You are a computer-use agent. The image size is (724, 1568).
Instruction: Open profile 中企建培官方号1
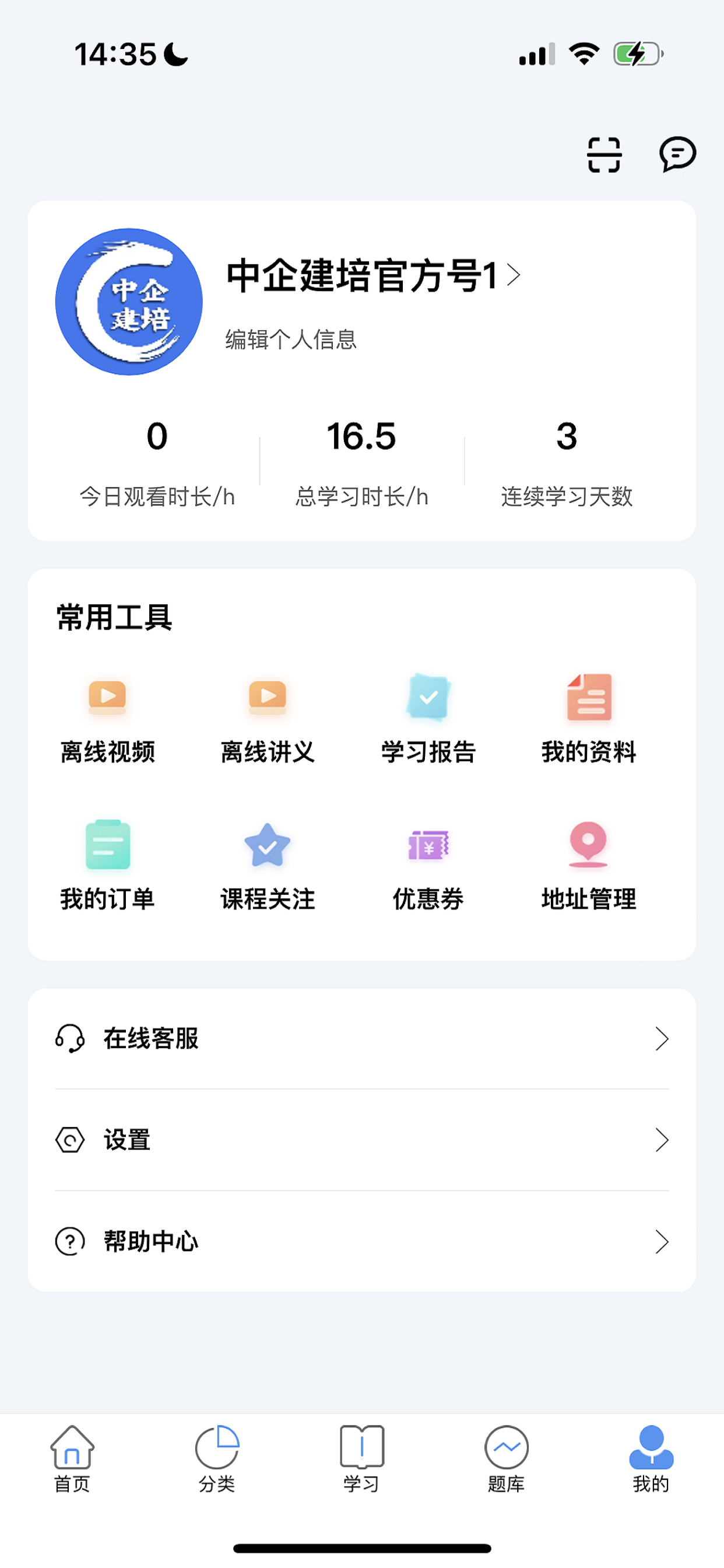(x=373, y=275)
